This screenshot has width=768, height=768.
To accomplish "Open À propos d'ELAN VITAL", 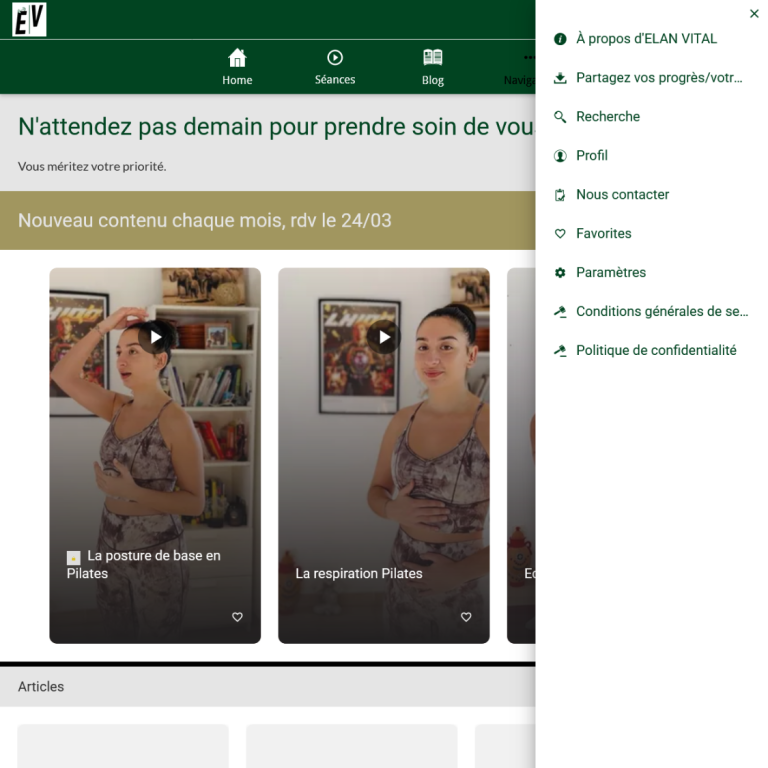I will (x=646, y=39).
